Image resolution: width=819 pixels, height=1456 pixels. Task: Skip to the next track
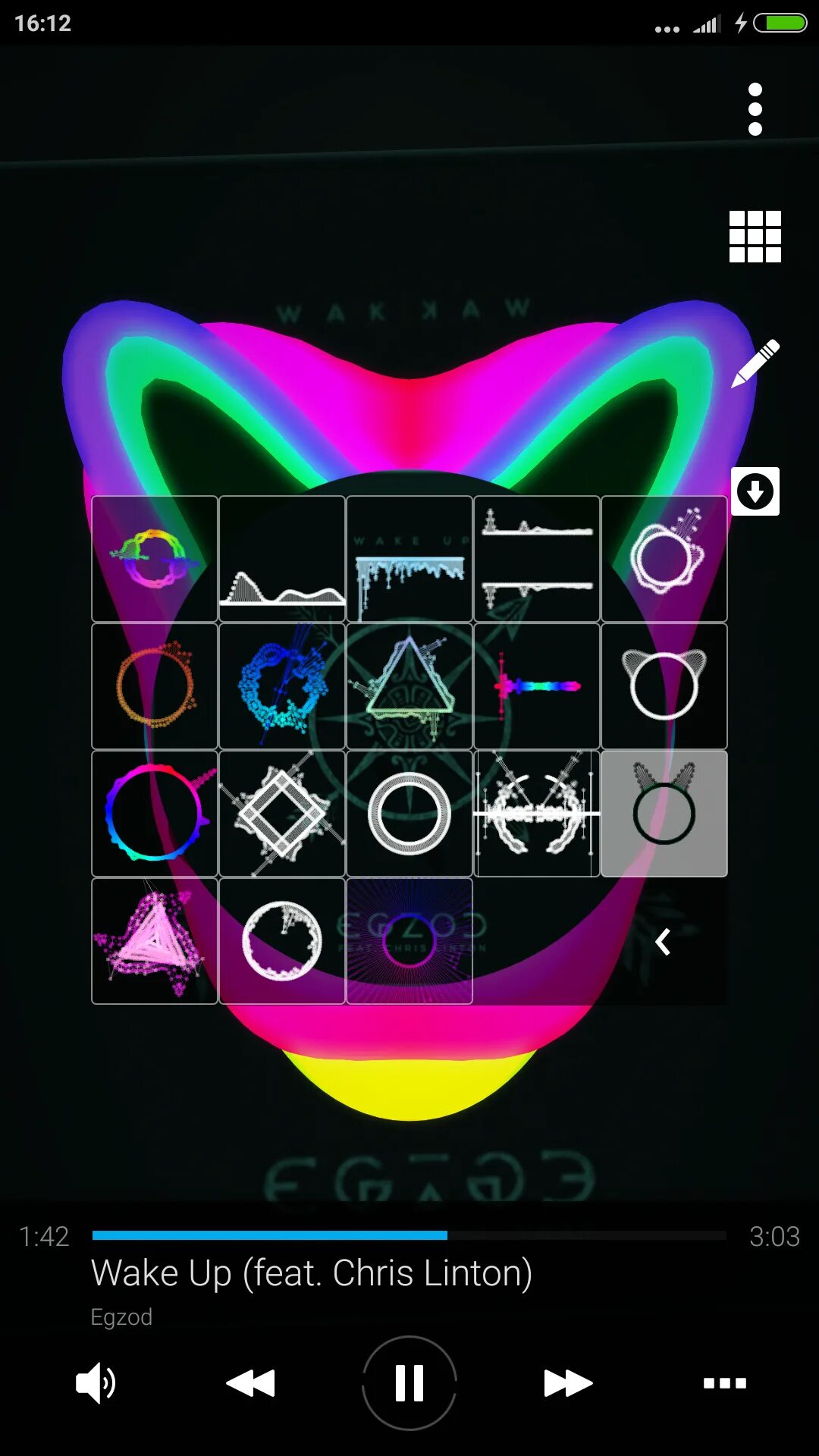pos(568,1382)
